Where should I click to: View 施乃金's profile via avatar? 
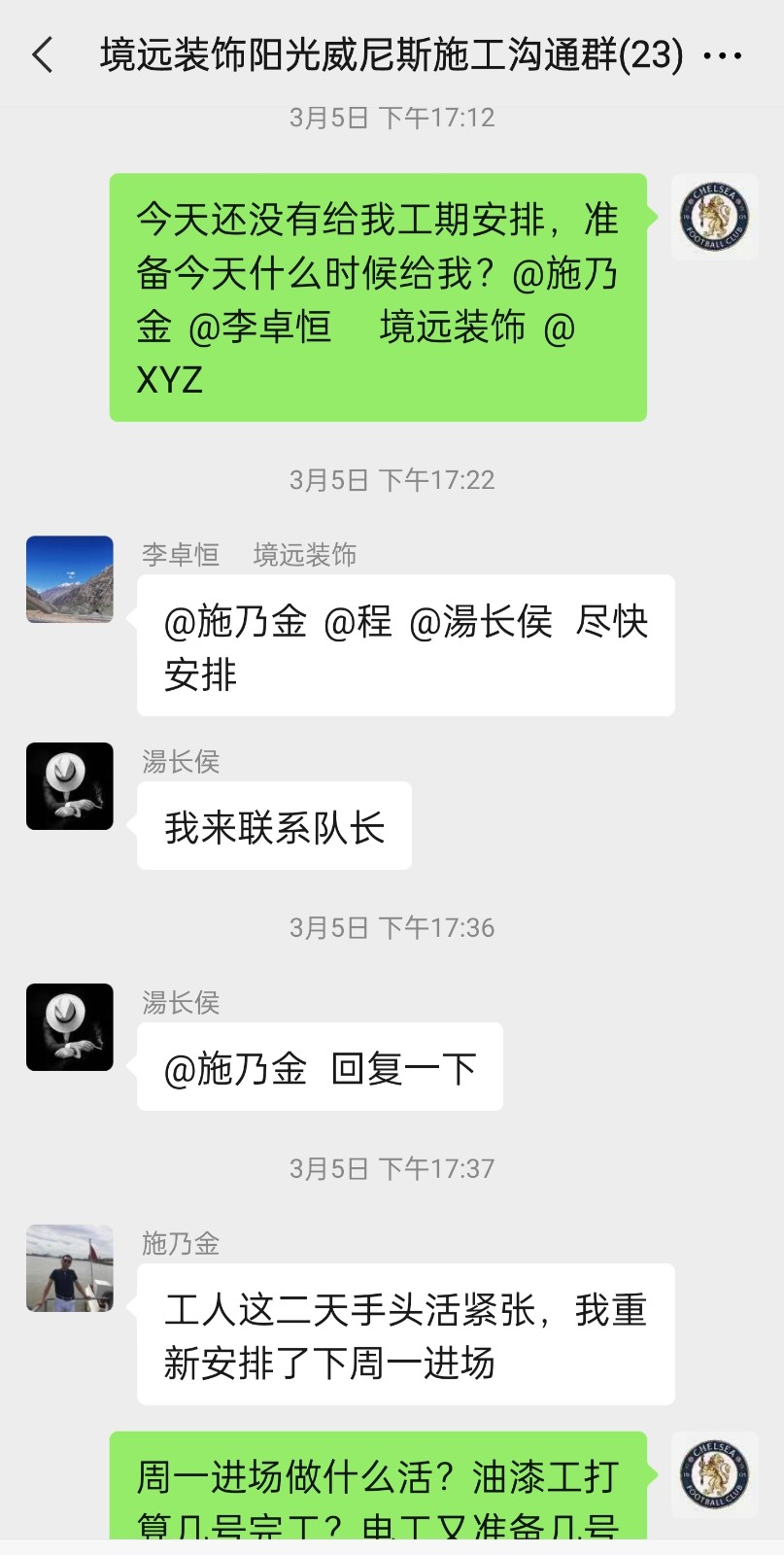(69, 1268)
